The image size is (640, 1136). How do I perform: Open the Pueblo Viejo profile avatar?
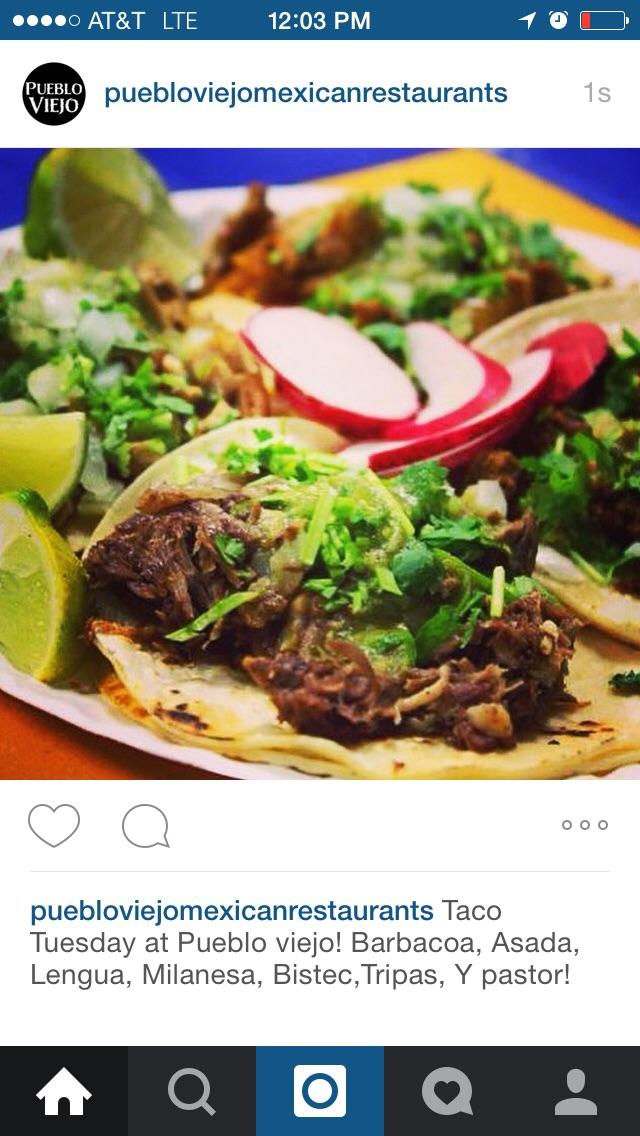click(x=54, y=94)
